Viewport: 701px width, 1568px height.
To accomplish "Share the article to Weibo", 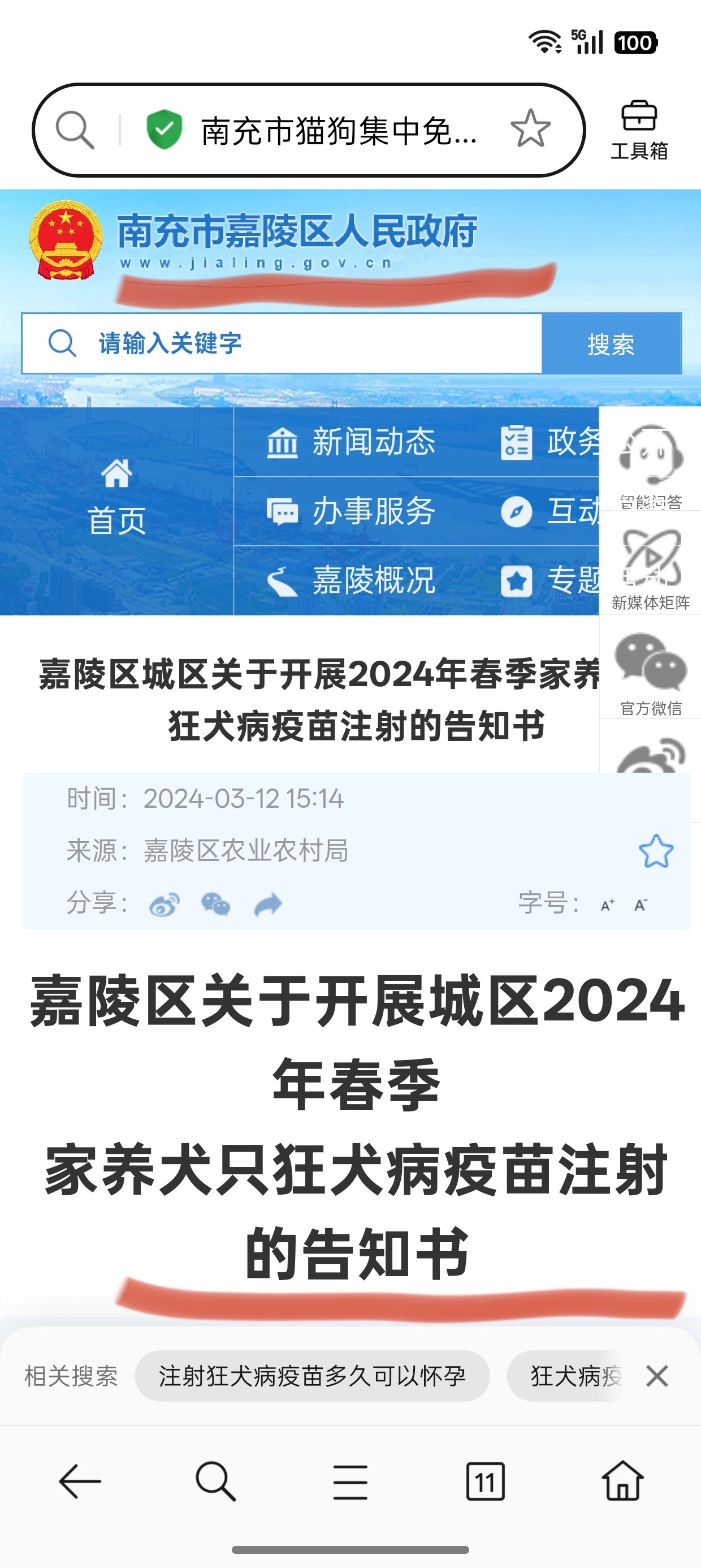I will tap(165, 904).
